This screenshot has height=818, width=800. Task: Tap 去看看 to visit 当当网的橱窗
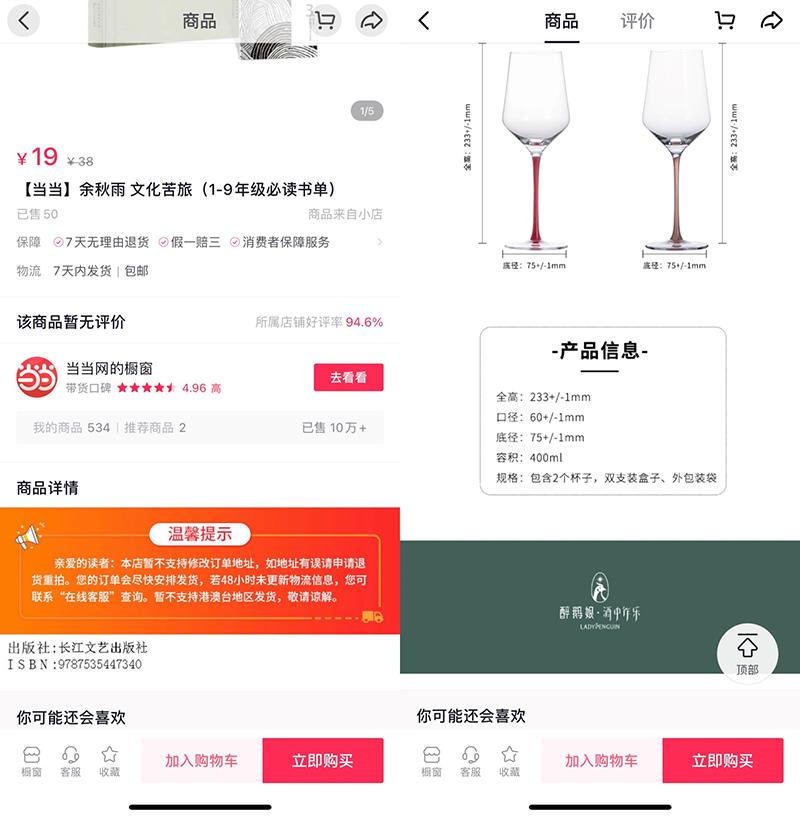pyautogui.click(x=348, y=377)
